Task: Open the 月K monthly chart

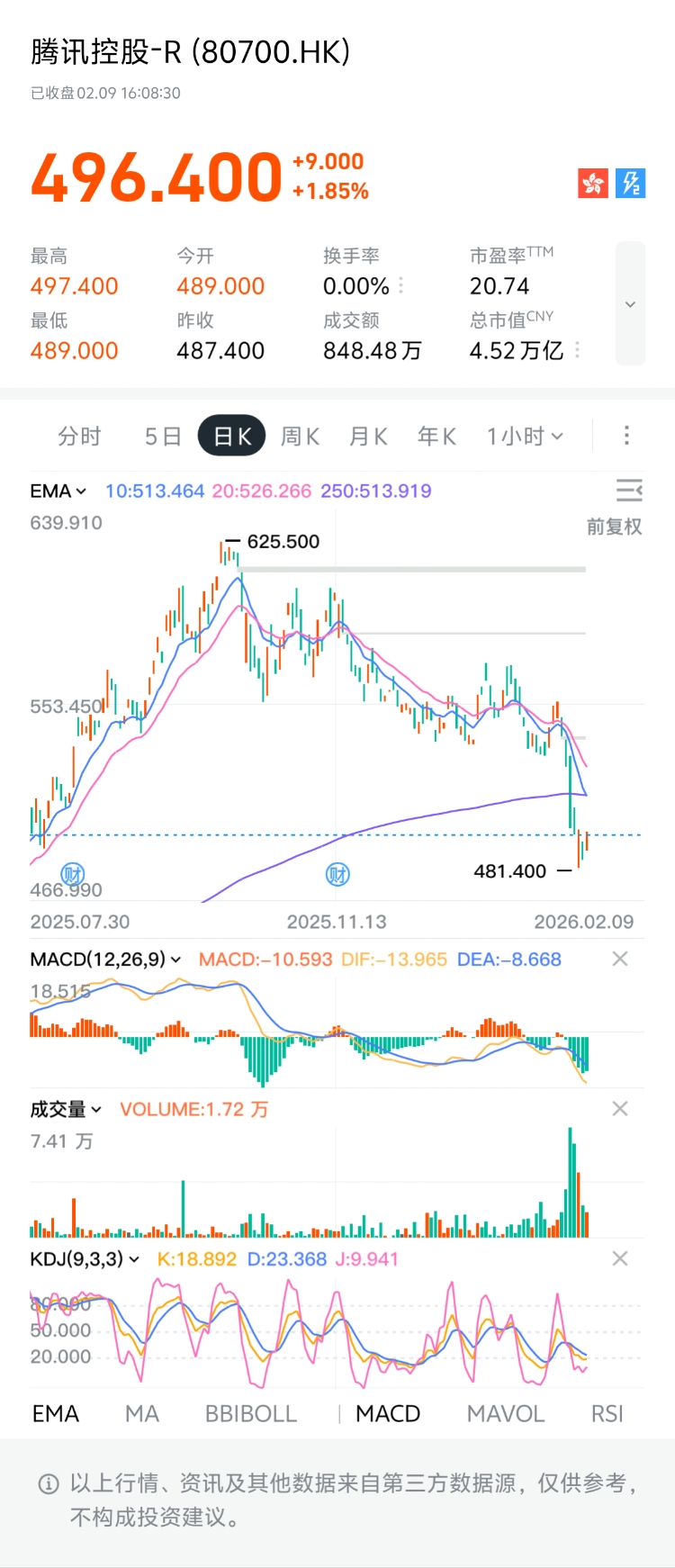Action: click(368, 437)
